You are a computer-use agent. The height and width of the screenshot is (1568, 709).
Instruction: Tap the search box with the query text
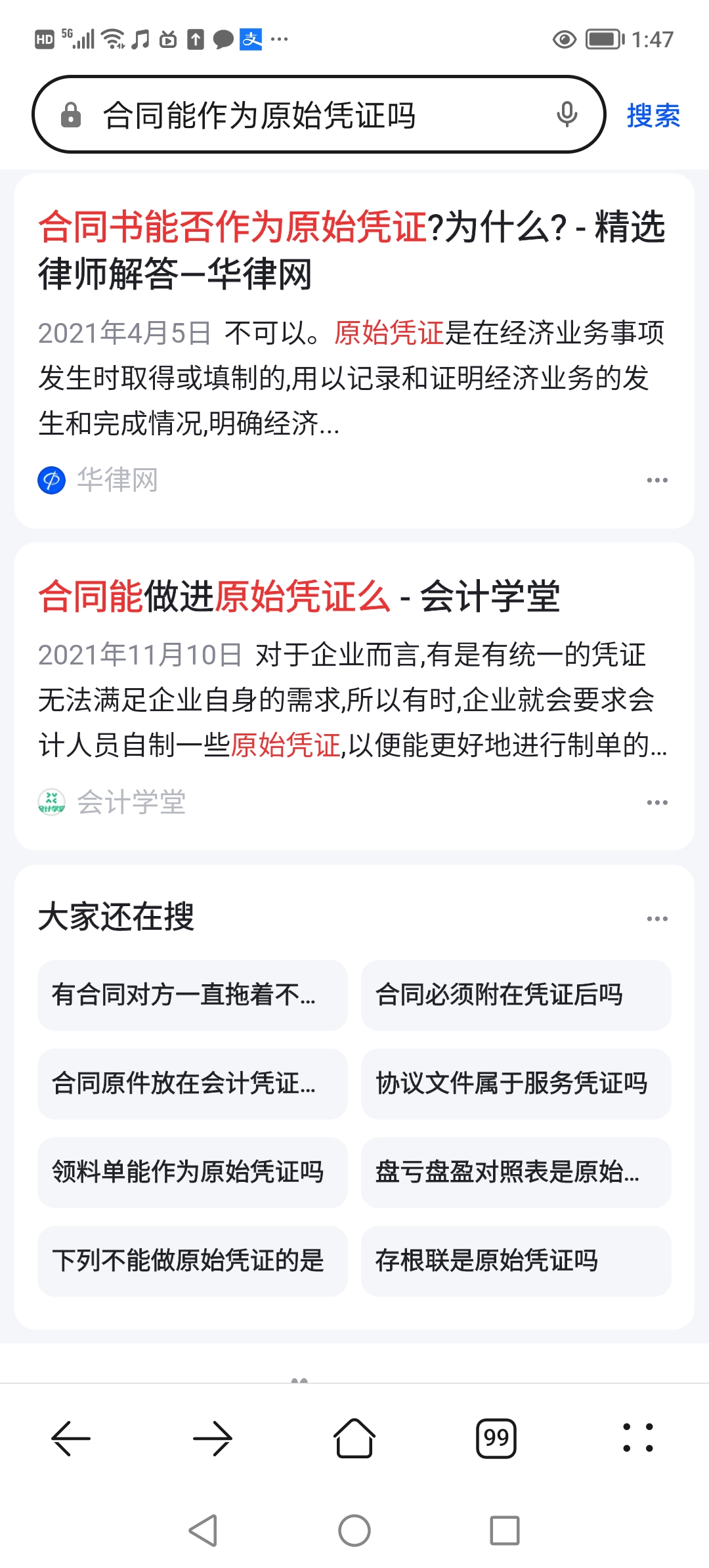315,115
